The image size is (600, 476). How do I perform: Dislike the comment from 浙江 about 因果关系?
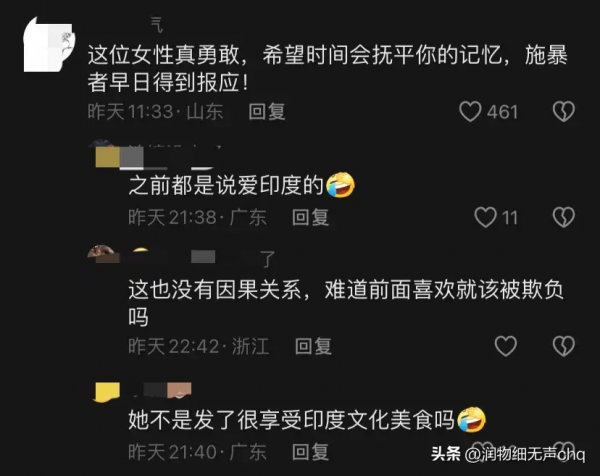(x=565, y=346)
